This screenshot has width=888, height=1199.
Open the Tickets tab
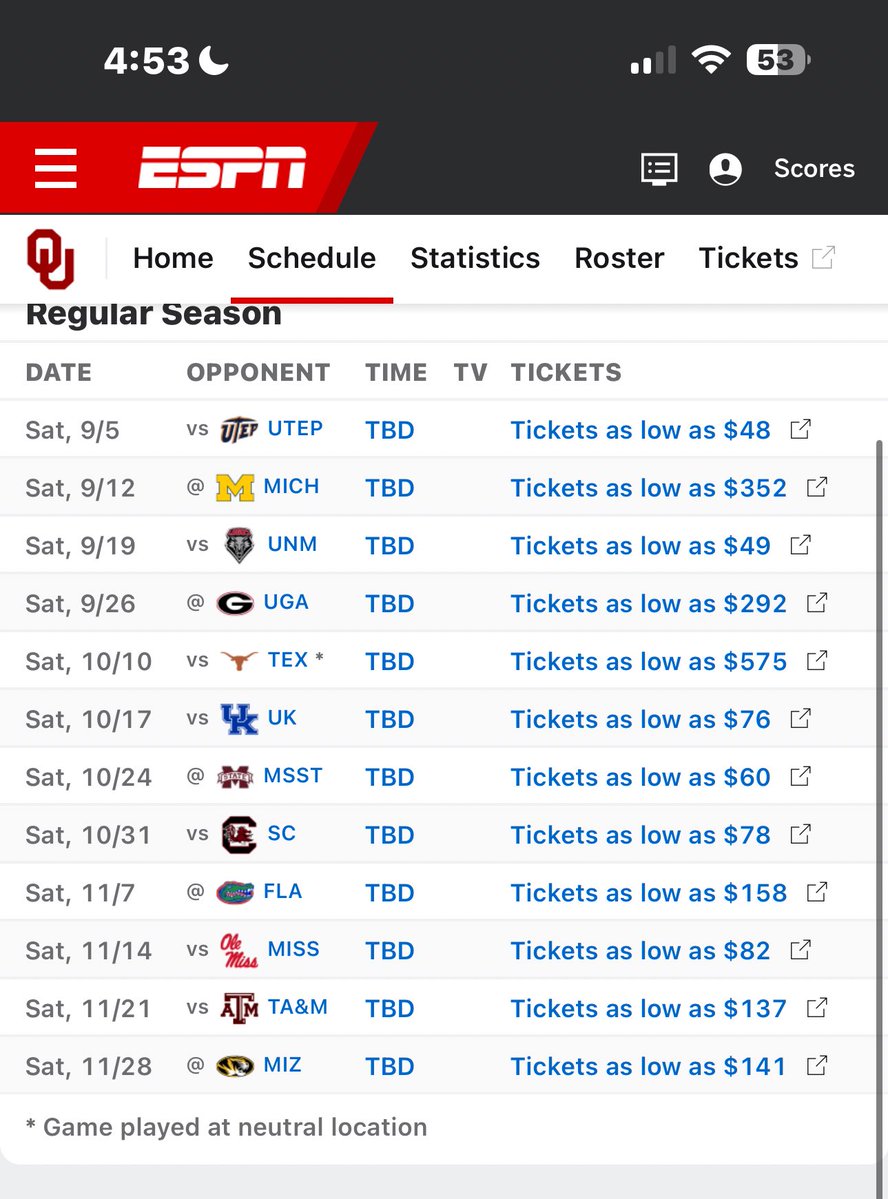[x=748, y=258]
